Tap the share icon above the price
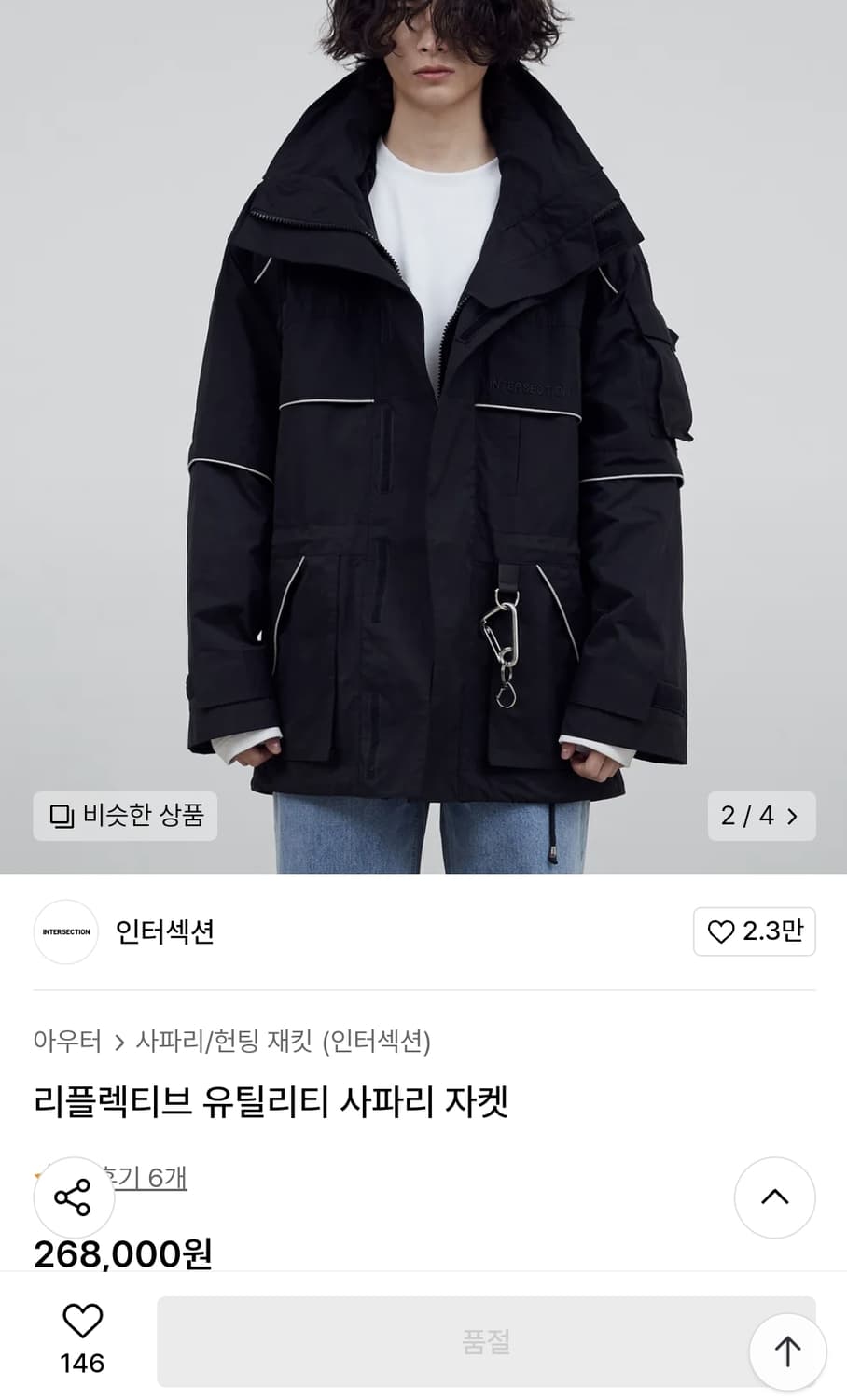 click(74, 1197)
